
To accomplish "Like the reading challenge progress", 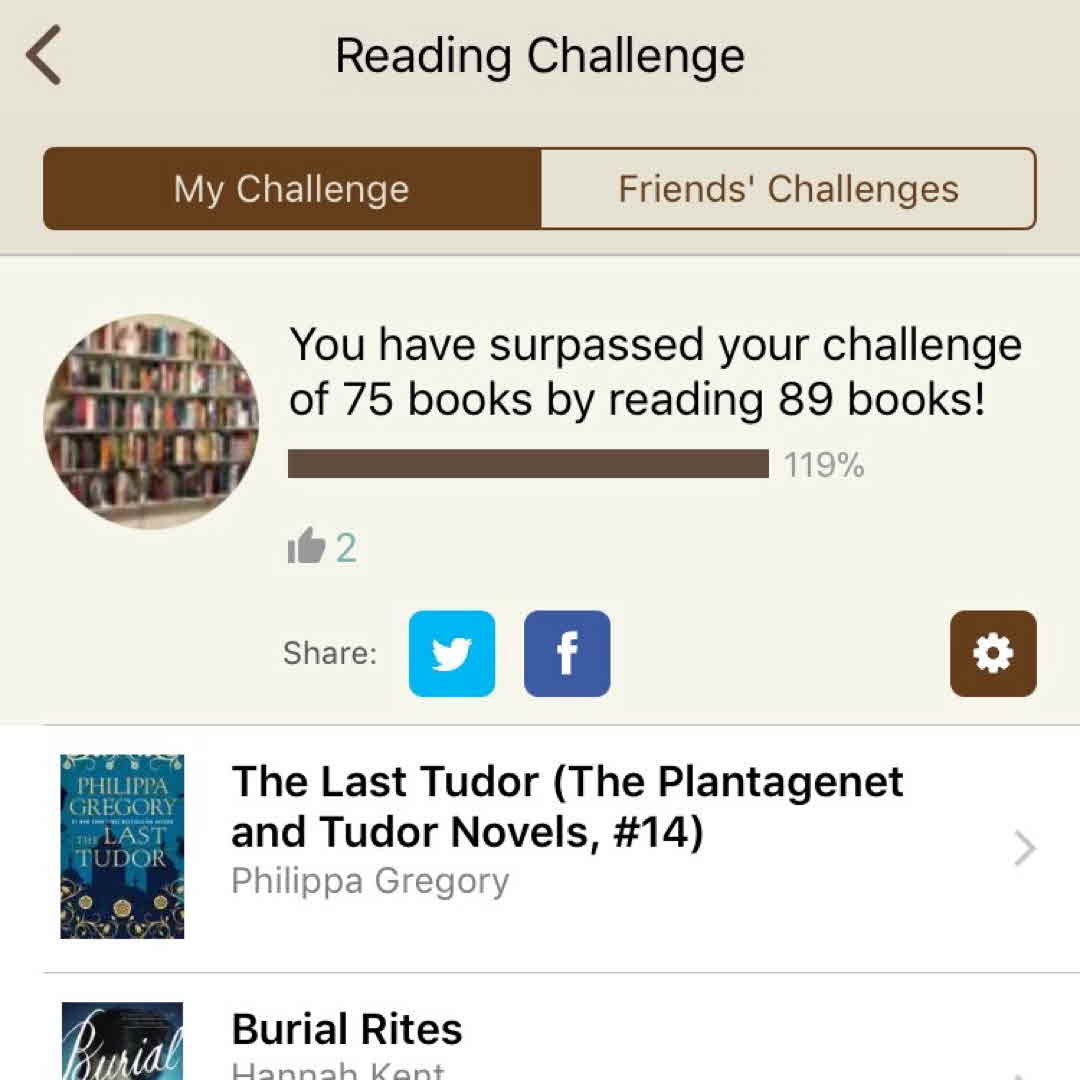I will pyautogui.click(x=307, y=547).
